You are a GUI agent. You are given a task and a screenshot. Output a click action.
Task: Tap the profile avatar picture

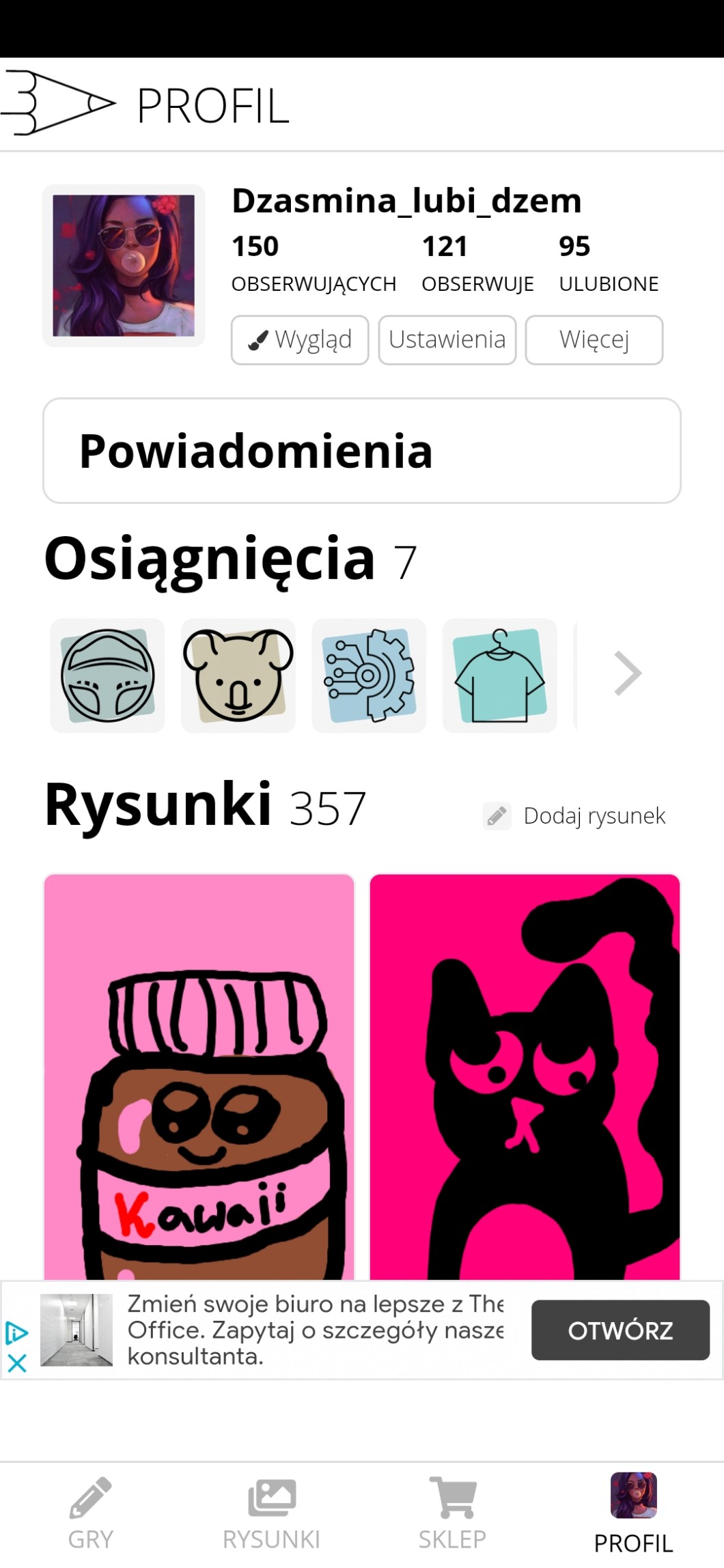pos(124,266)
